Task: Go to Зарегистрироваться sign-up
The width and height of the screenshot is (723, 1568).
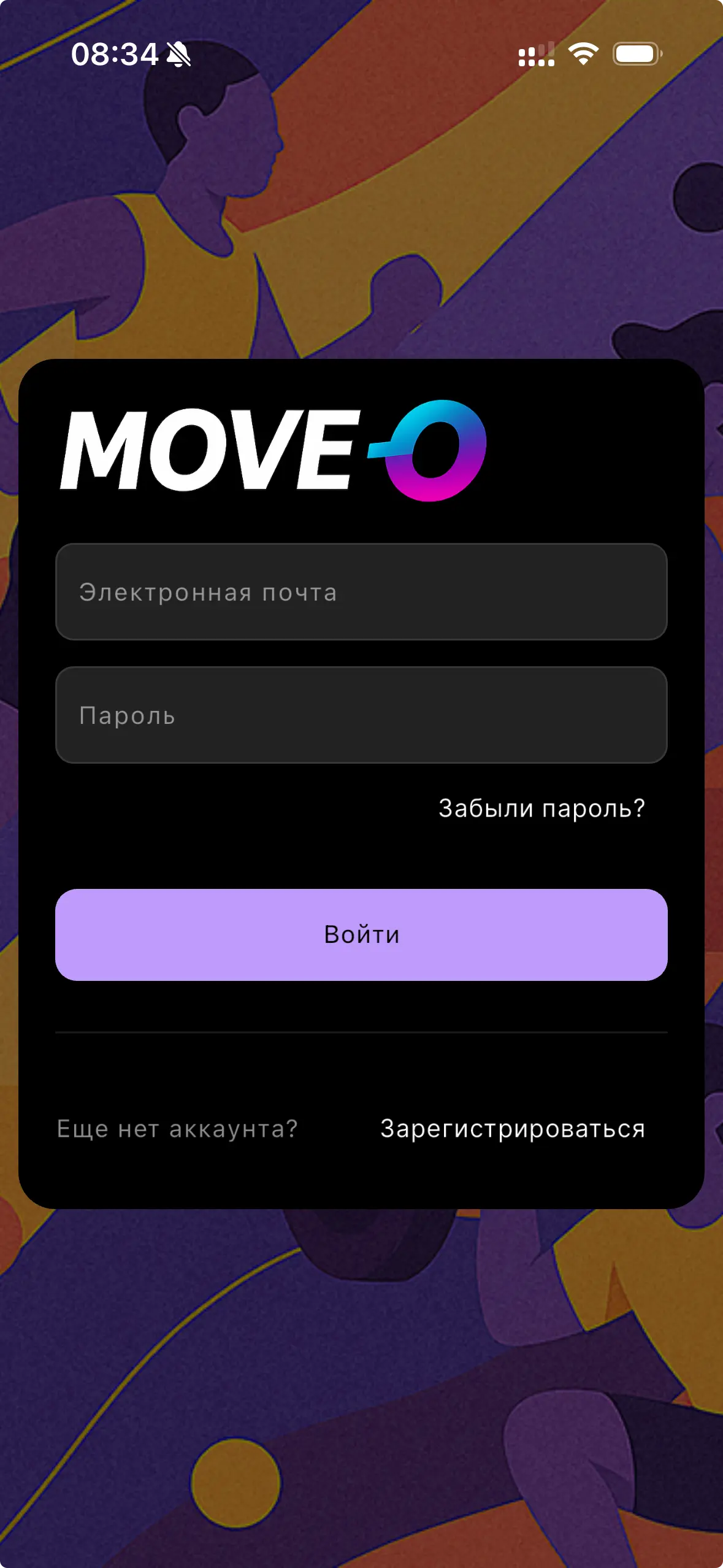Action: [x=512, y=1129]
